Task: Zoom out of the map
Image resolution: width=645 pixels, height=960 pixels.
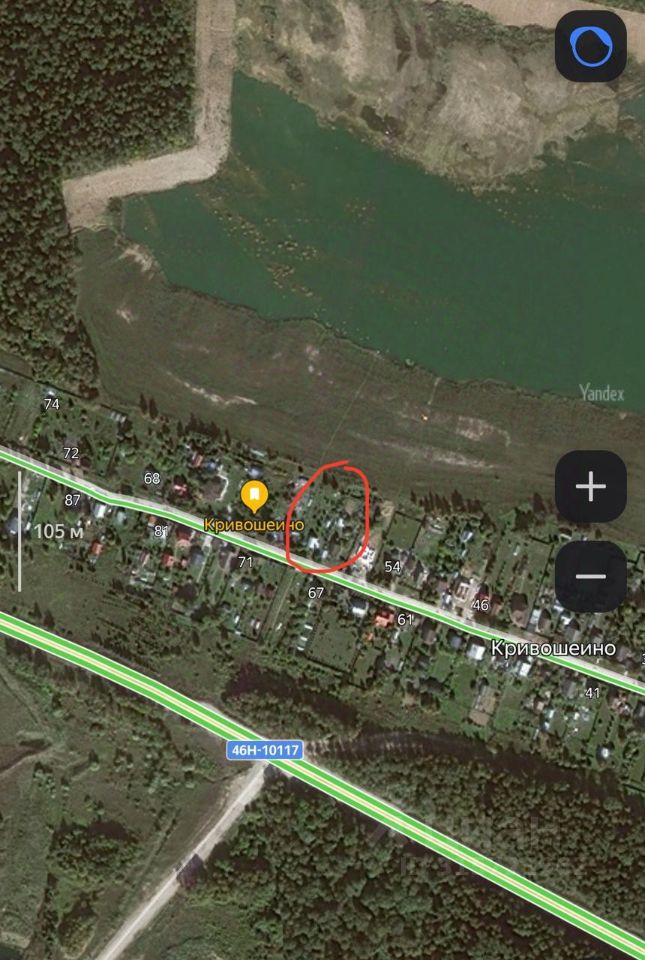Action: [x=590, y=577]
